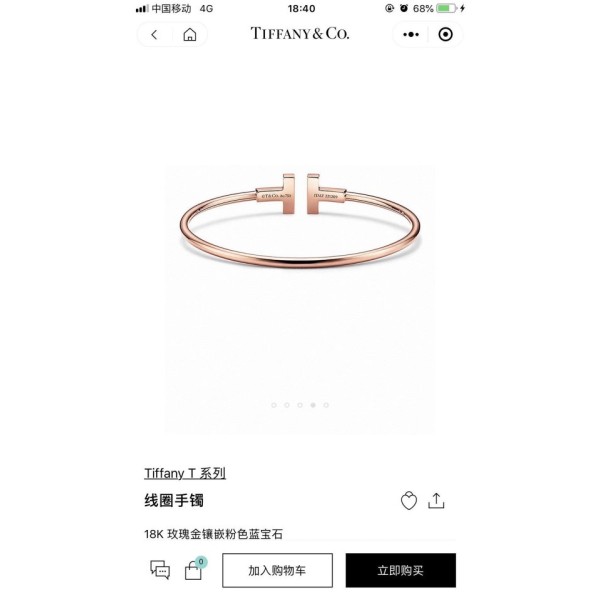Open the Tiffany T 系列 link
This screenshot has height=600, width=600.
tap(185, 473)
